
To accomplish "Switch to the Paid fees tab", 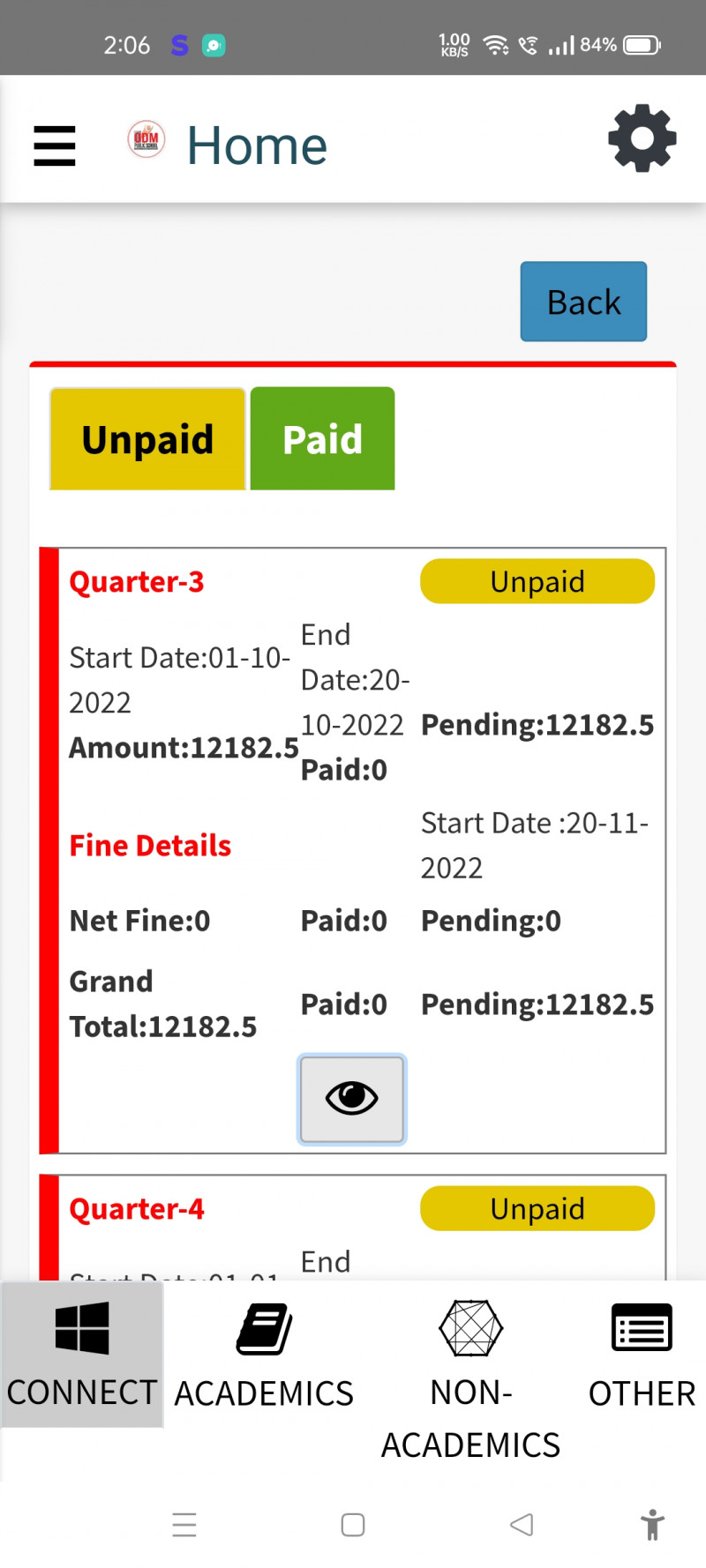I will pos(322,439).
